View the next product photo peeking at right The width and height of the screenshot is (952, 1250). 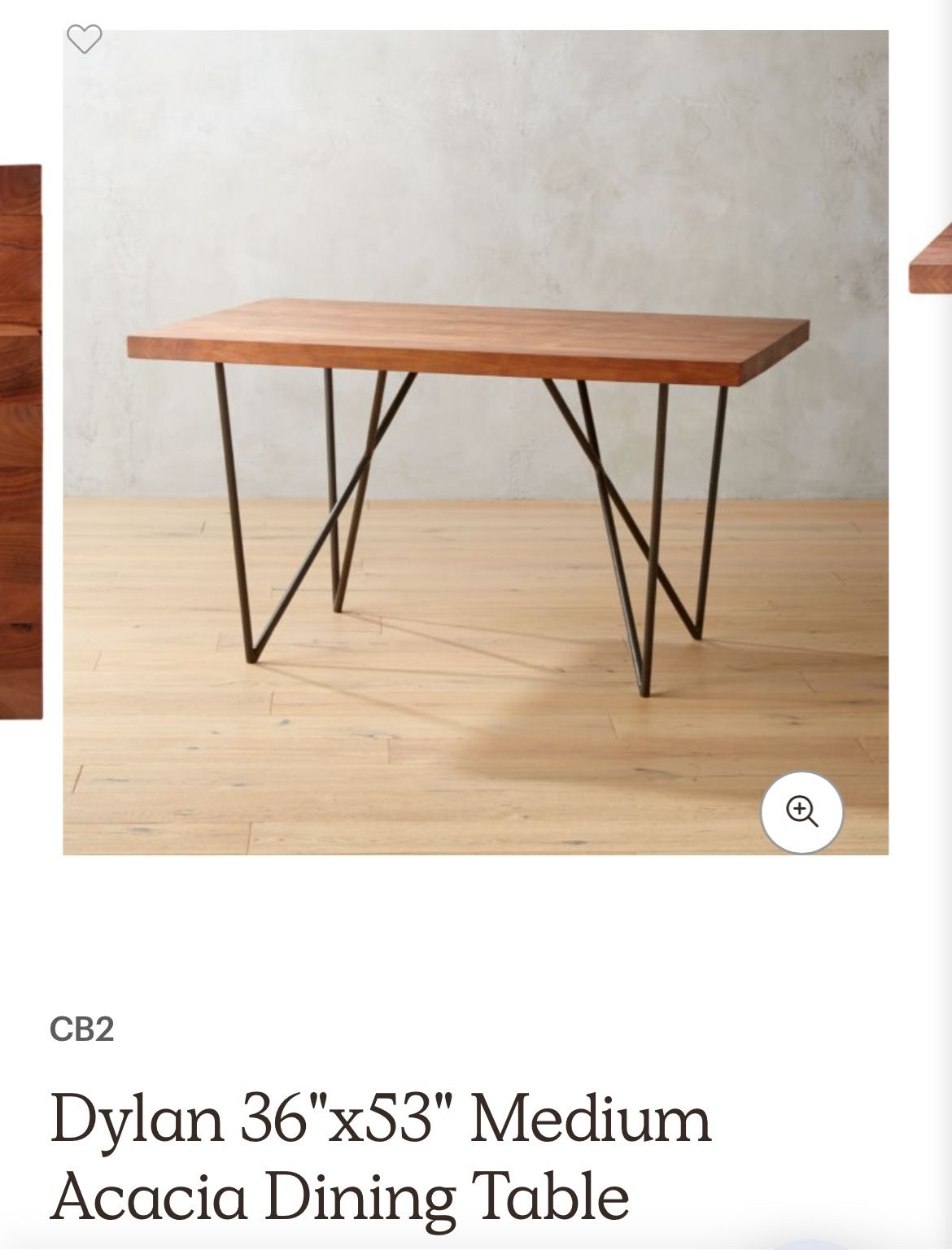coord(931,259)
